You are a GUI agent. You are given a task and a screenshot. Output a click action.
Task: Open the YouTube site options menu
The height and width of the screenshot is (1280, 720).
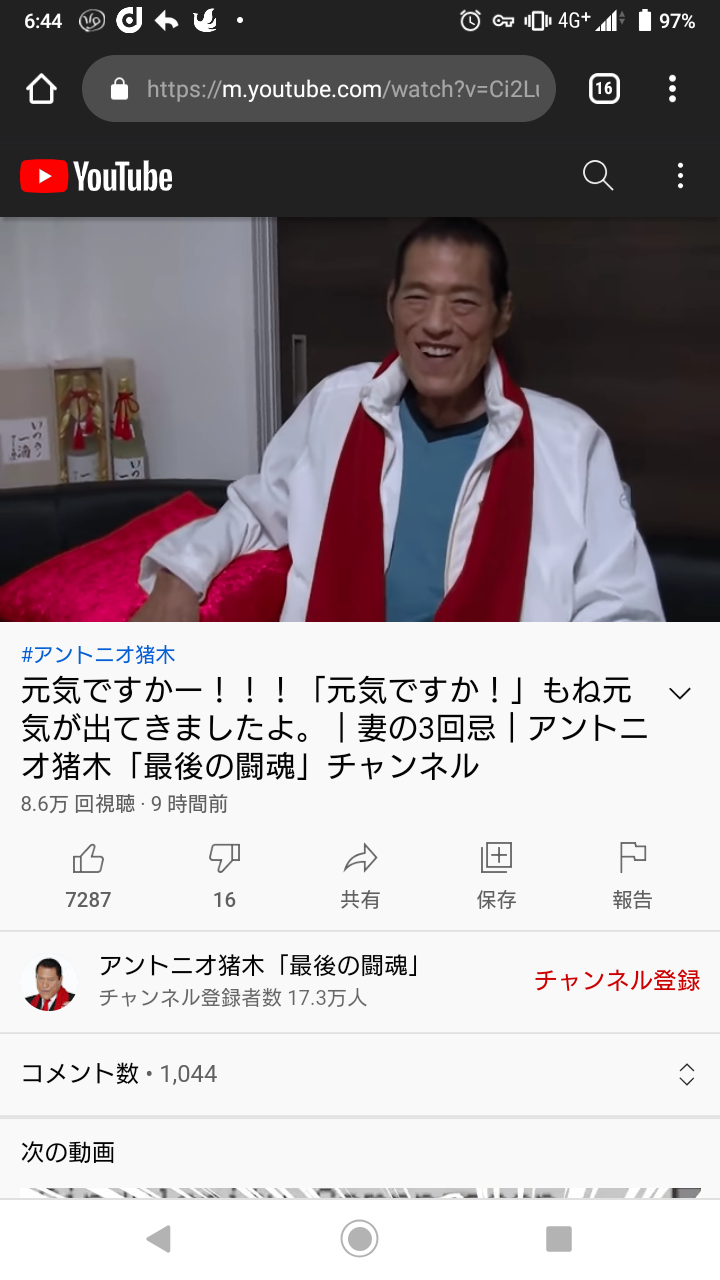(680, 177)
